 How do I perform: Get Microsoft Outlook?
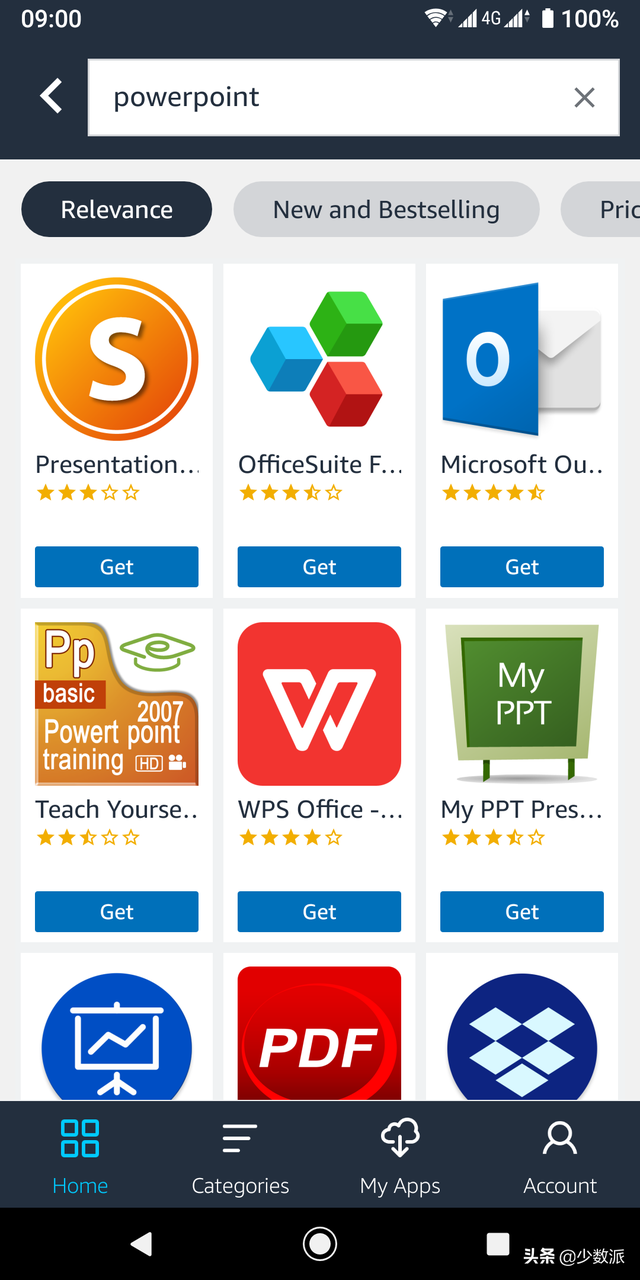click(522, 567)
